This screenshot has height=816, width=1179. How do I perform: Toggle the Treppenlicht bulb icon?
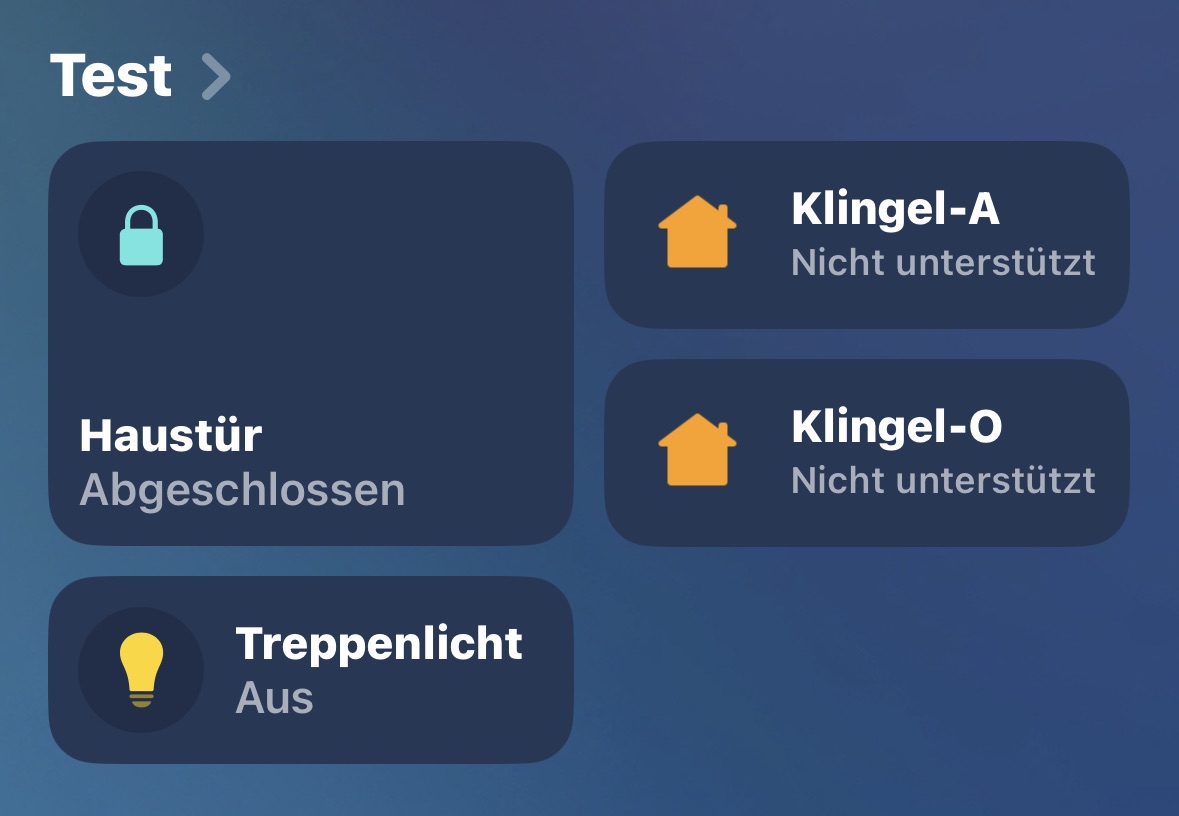(x=141, y=670)
